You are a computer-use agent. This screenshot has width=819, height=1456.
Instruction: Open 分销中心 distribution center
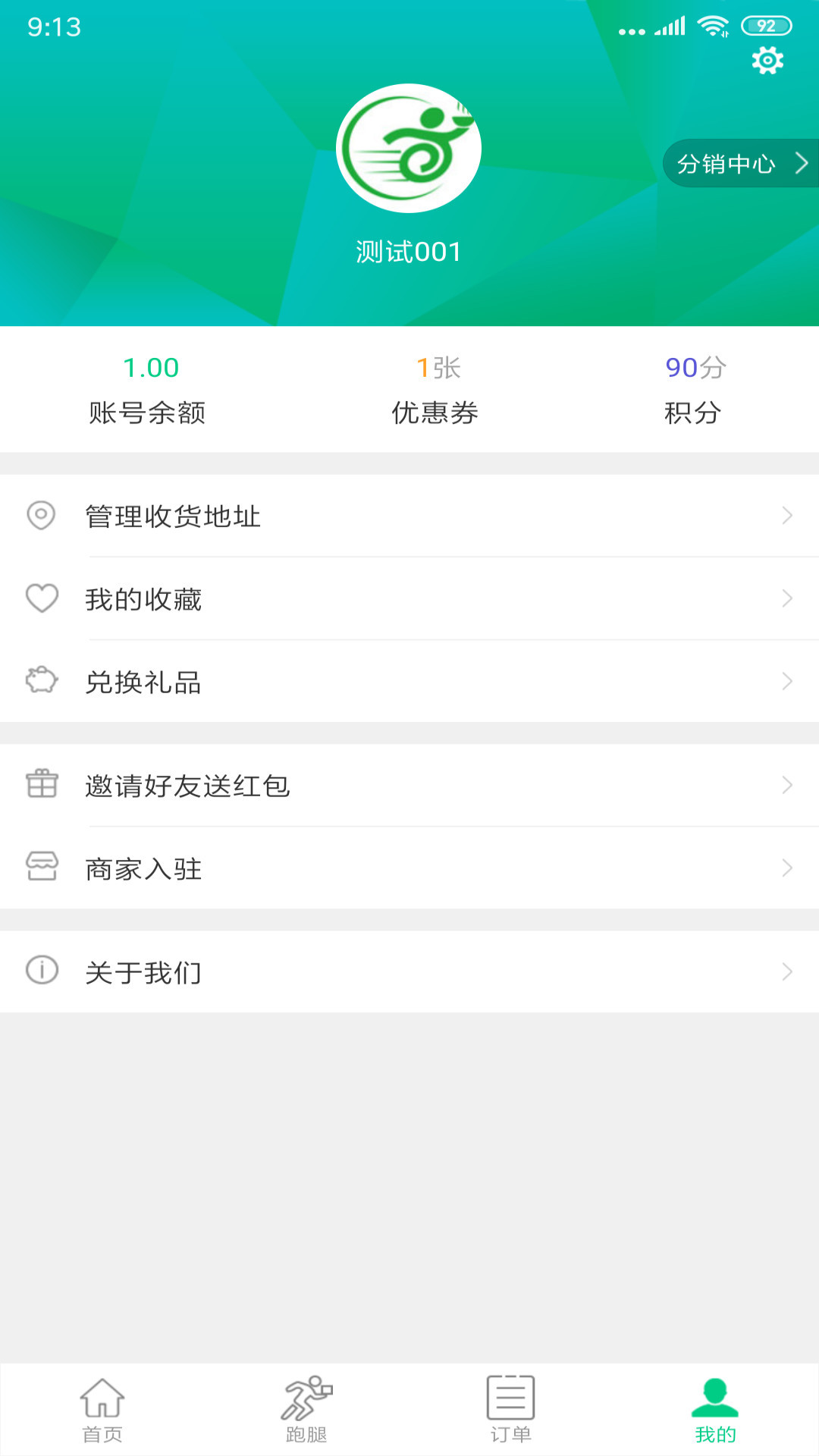coord(740,163)
